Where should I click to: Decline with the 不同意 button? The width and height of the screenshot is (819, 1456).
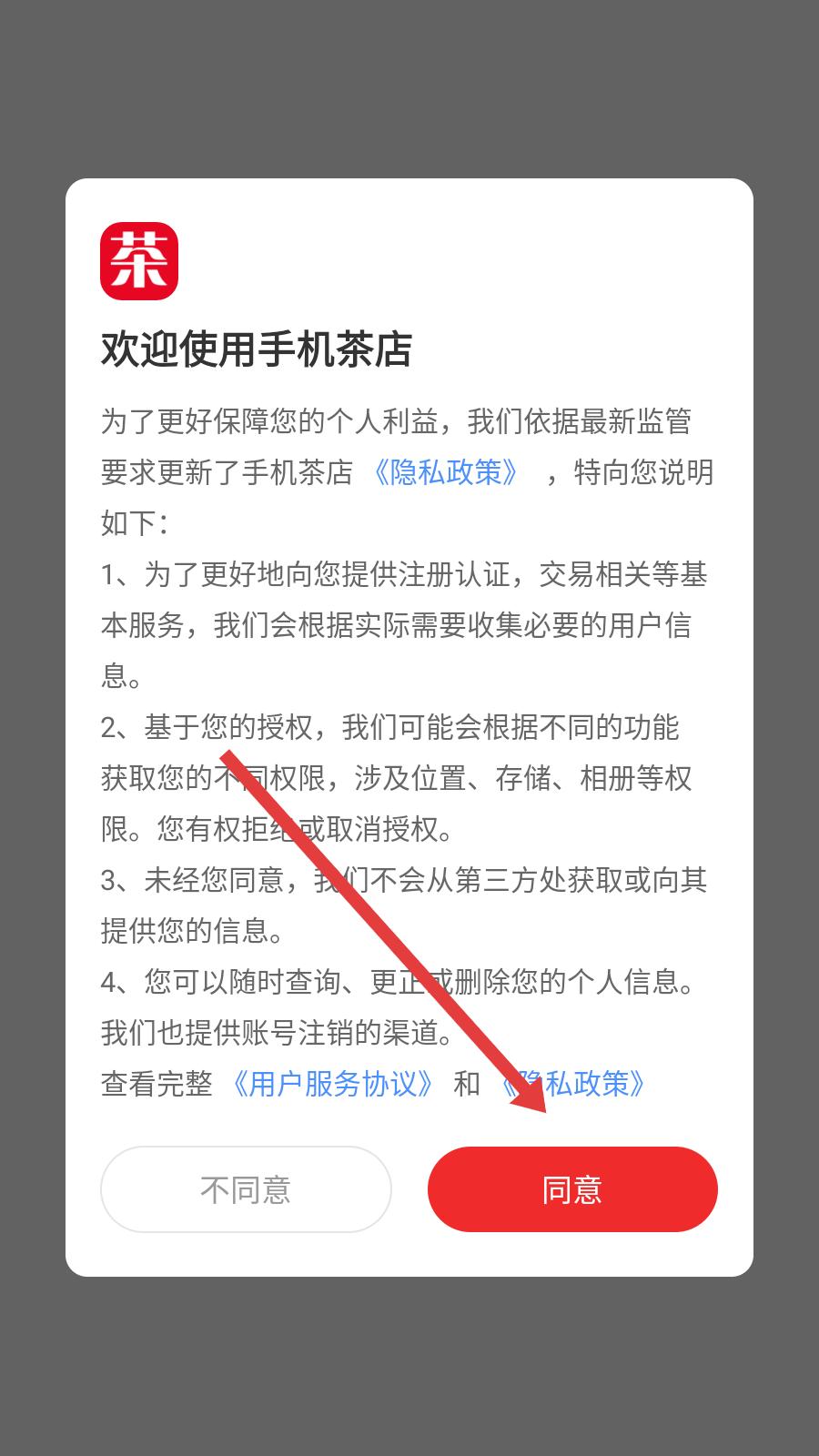pos(246,1188)
